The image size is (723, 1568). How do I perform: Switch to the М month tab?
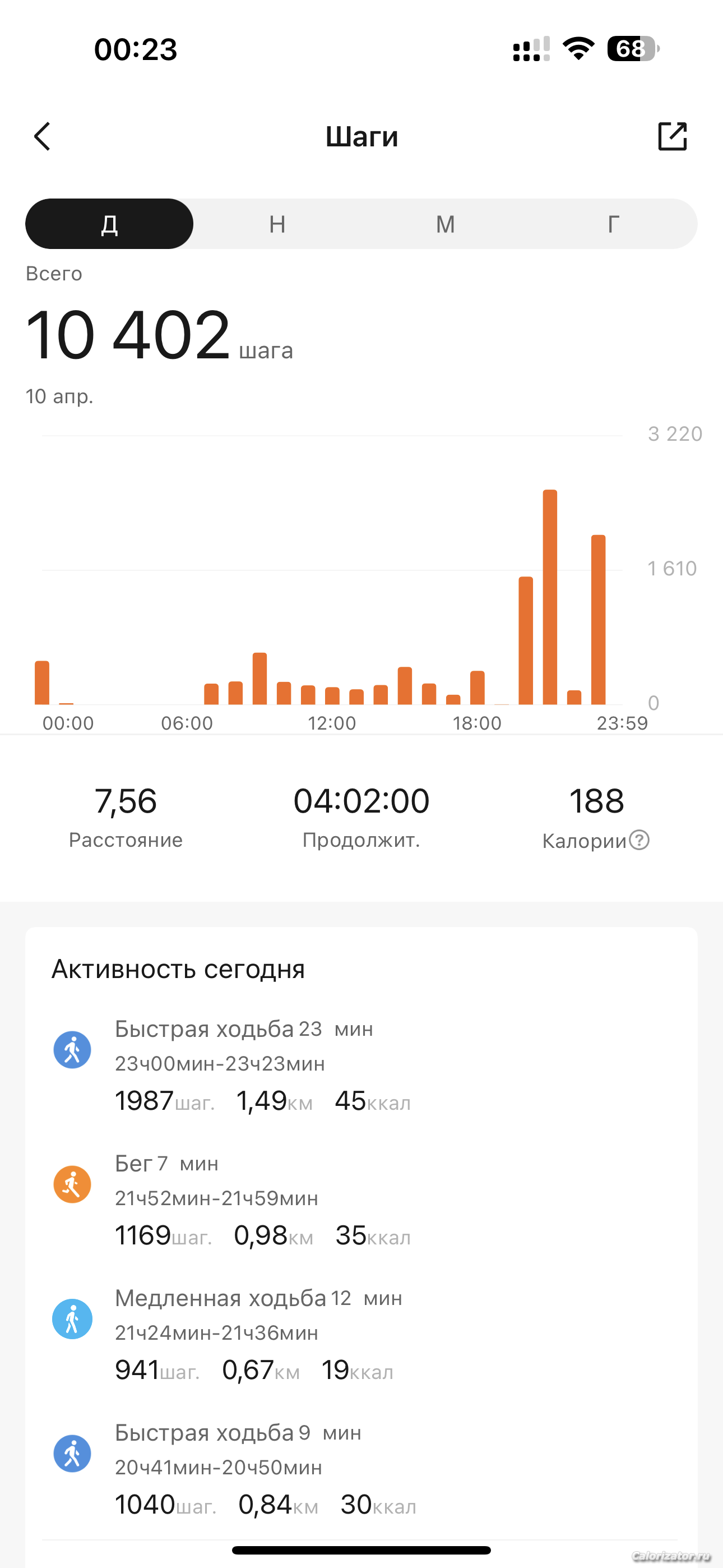tap(446, 224)
